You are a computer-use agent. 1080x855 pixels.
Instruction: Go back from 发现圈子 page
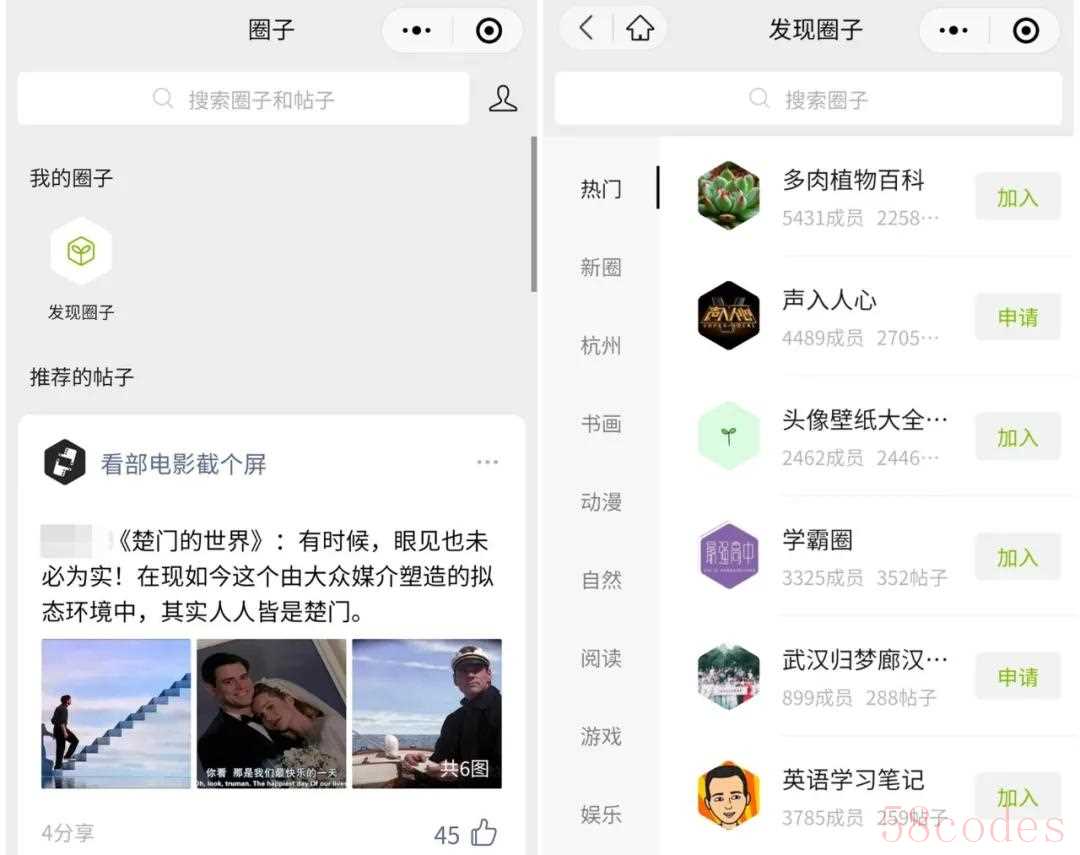(587, 29)
